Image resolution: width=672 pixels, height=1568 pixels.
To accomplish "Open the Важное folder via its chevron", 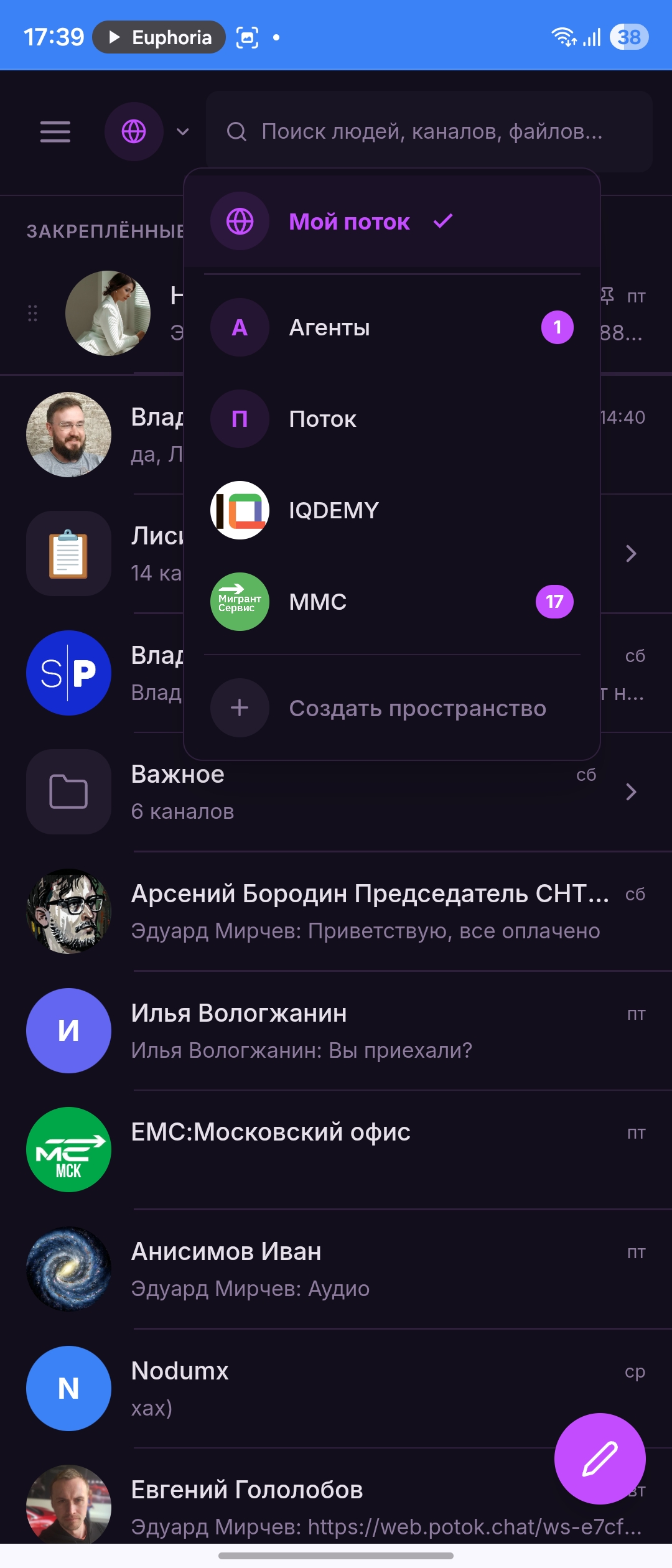I will pyautogui.click(x=630, y=793).
